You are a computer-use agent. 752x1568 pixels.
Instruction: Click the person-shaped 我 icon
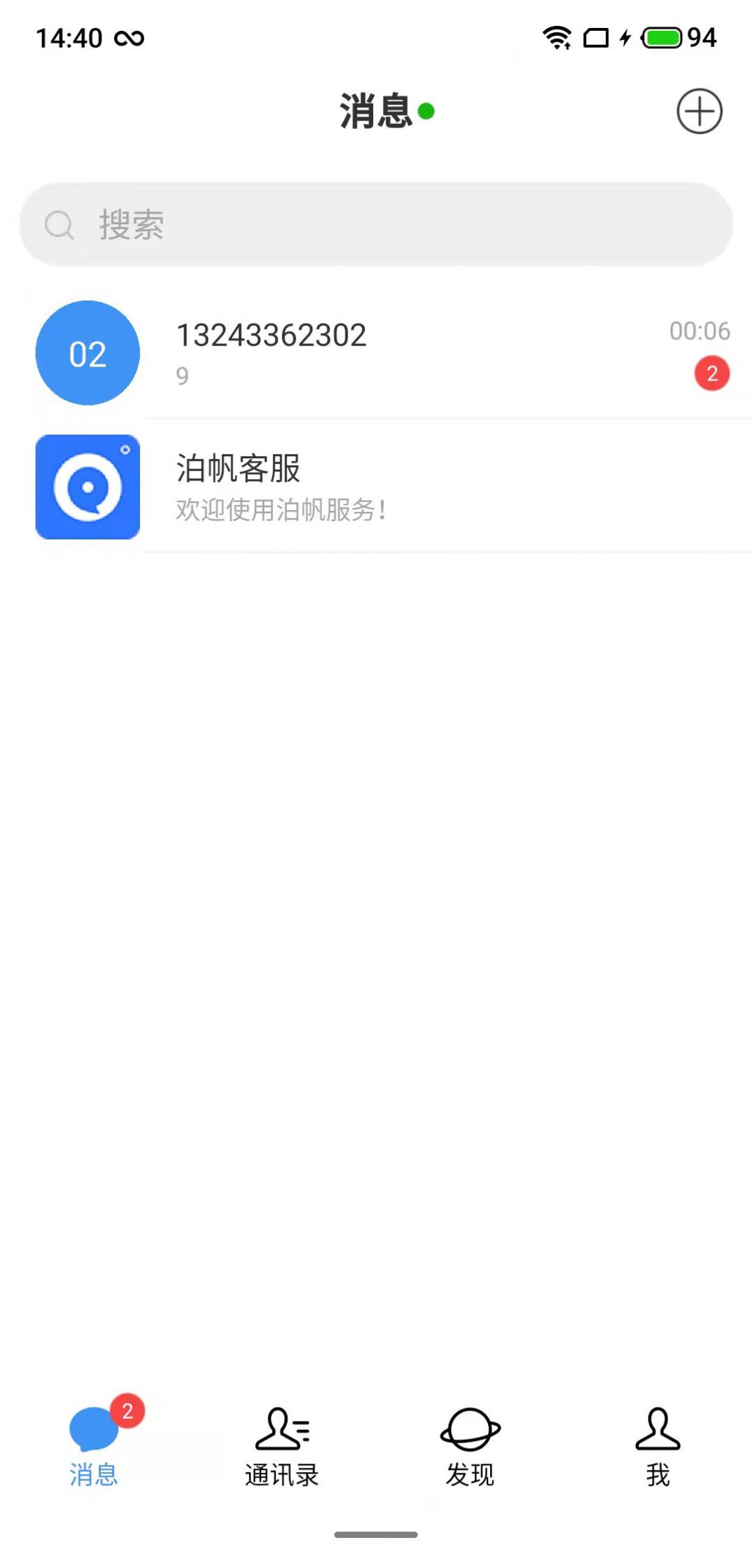[x=657, y=1429]
